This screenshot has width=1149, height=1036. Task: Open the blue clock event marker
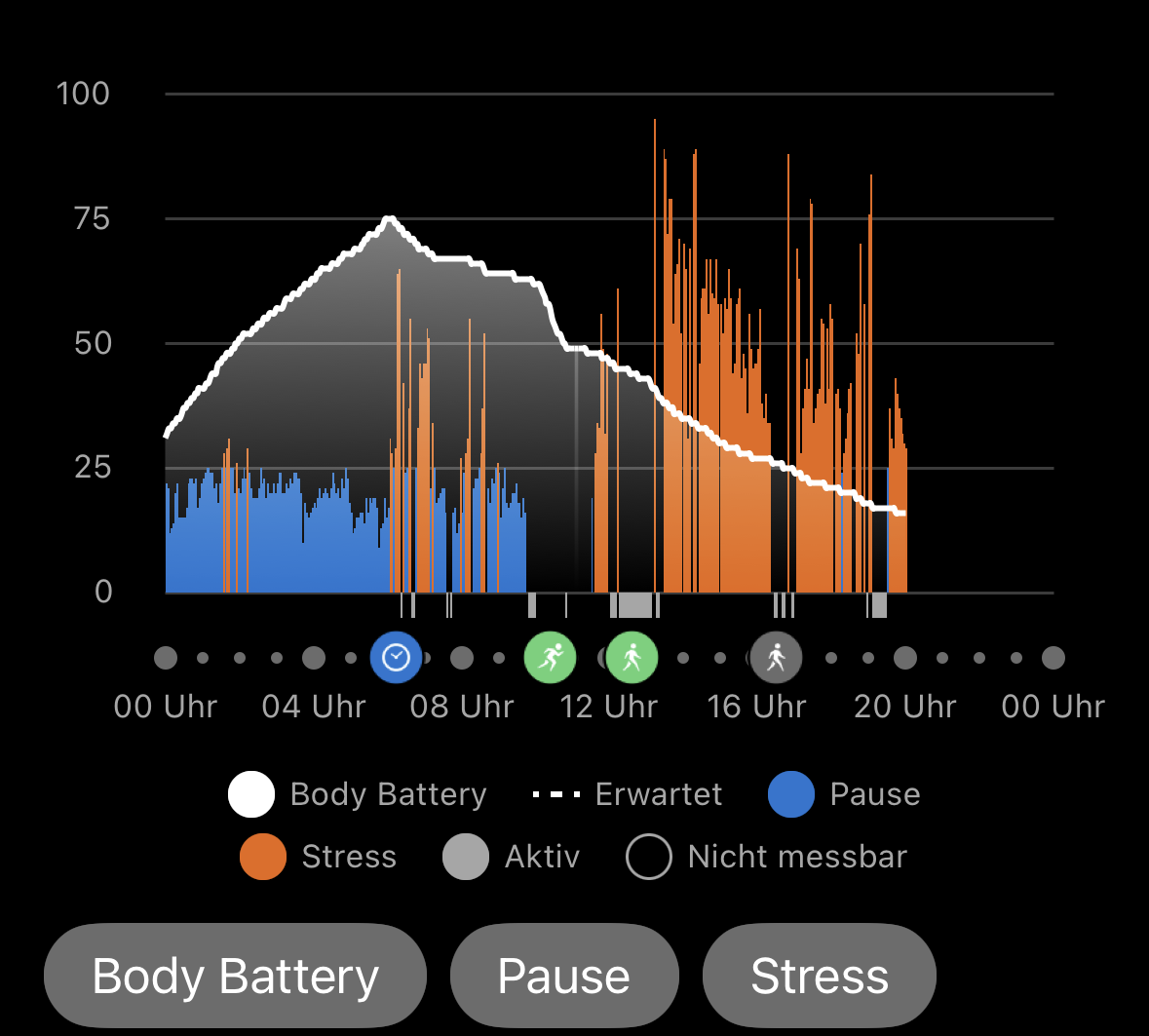click(x=396, y=658)
